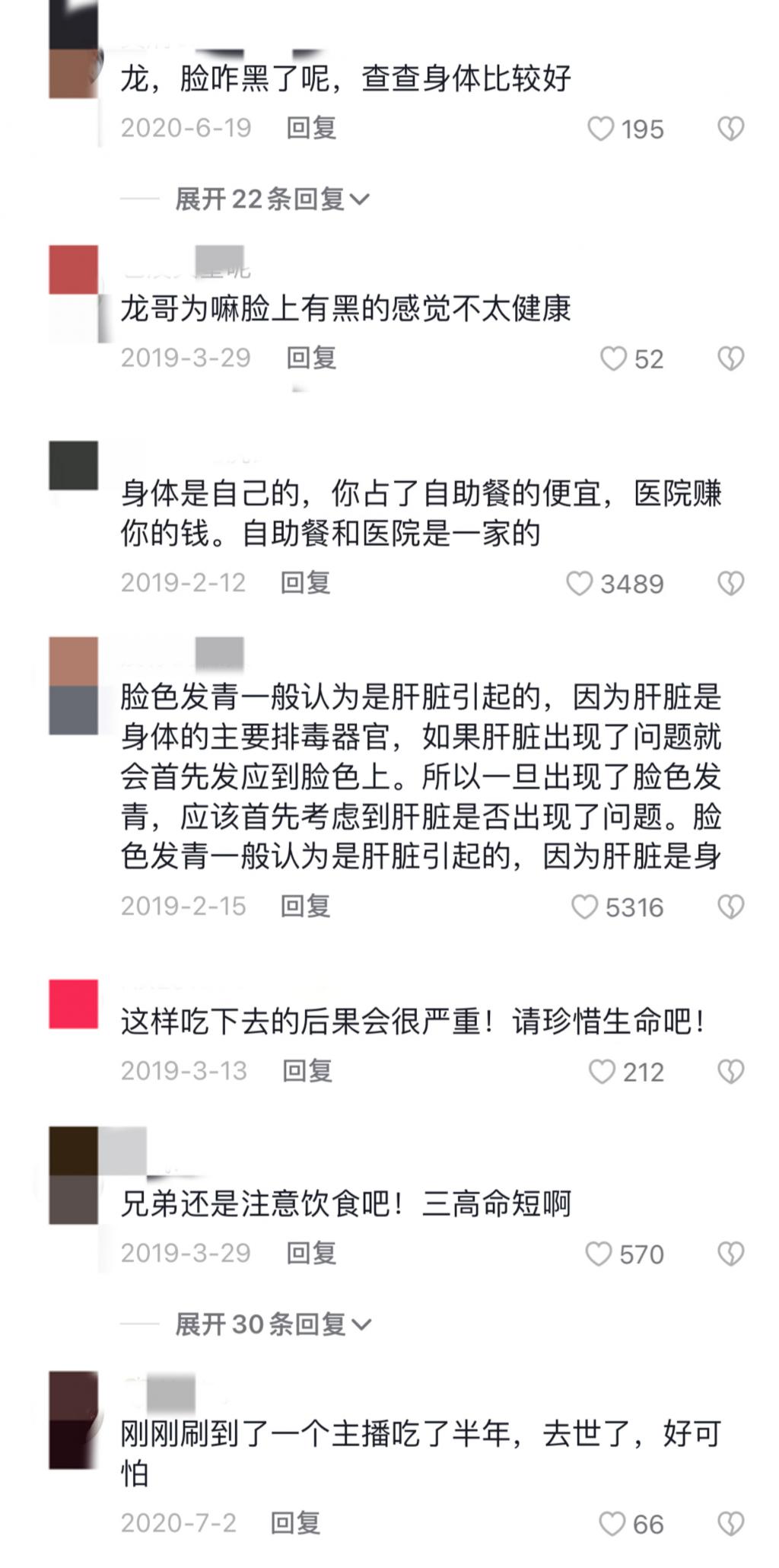Expand the 30 replies
779x1568 pixels.
pyautogui.click(x=272, y=1324)
